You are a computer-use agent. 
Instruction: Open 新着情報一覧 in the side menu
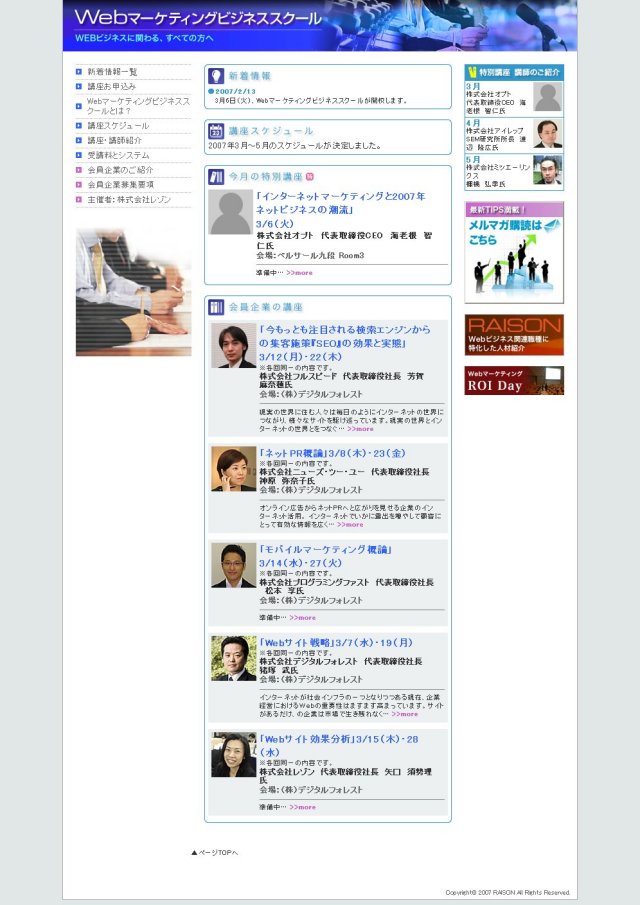[x=112, y=72]
